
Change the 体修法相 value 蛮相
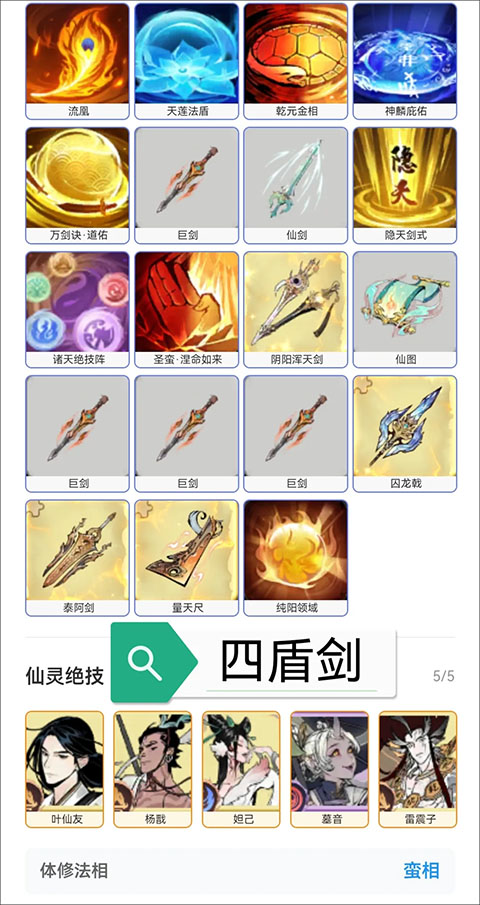(x=421, y=870)
